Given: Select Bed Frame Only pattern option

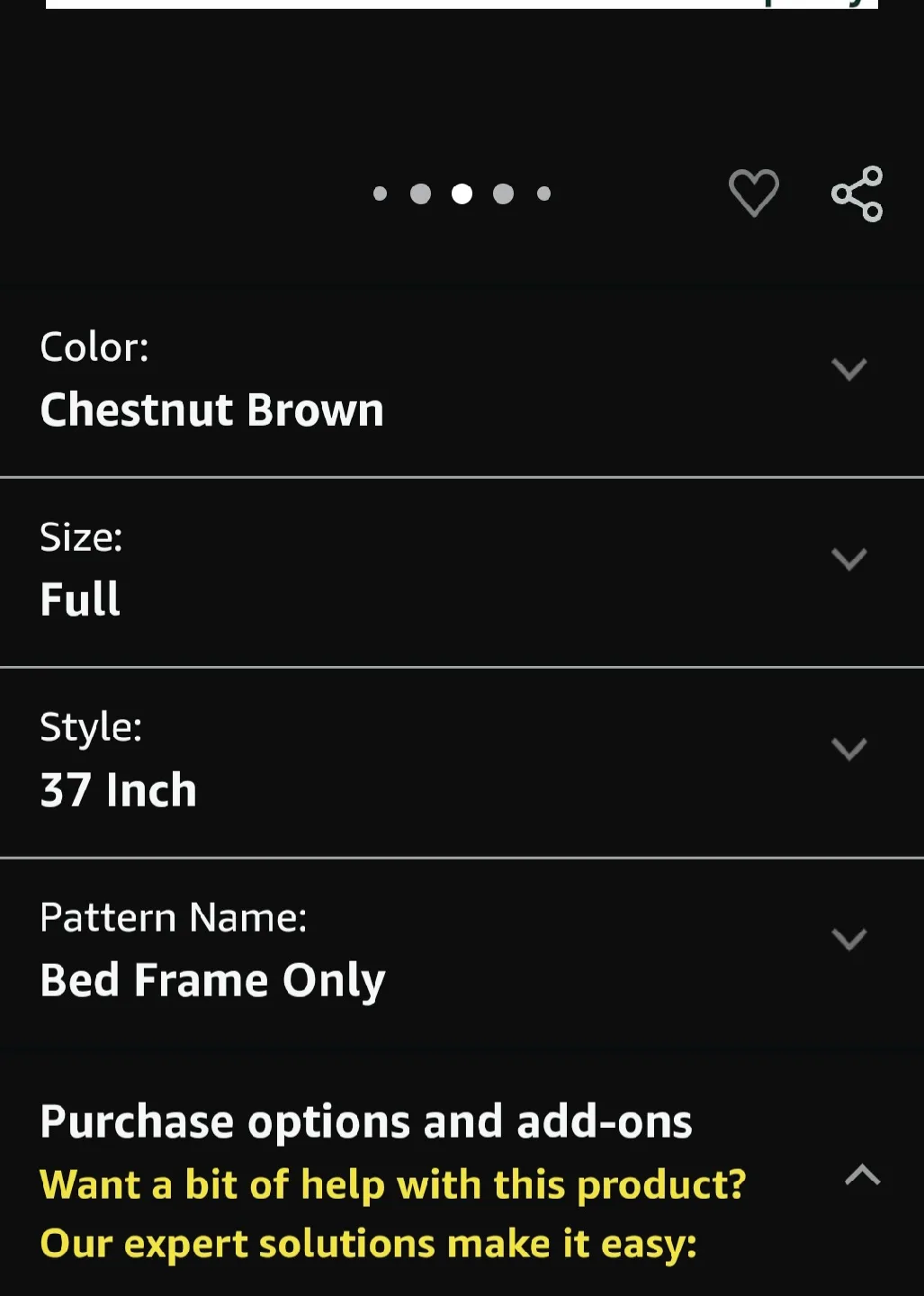Looking at the screenshot, I should (x=212, y=979).
